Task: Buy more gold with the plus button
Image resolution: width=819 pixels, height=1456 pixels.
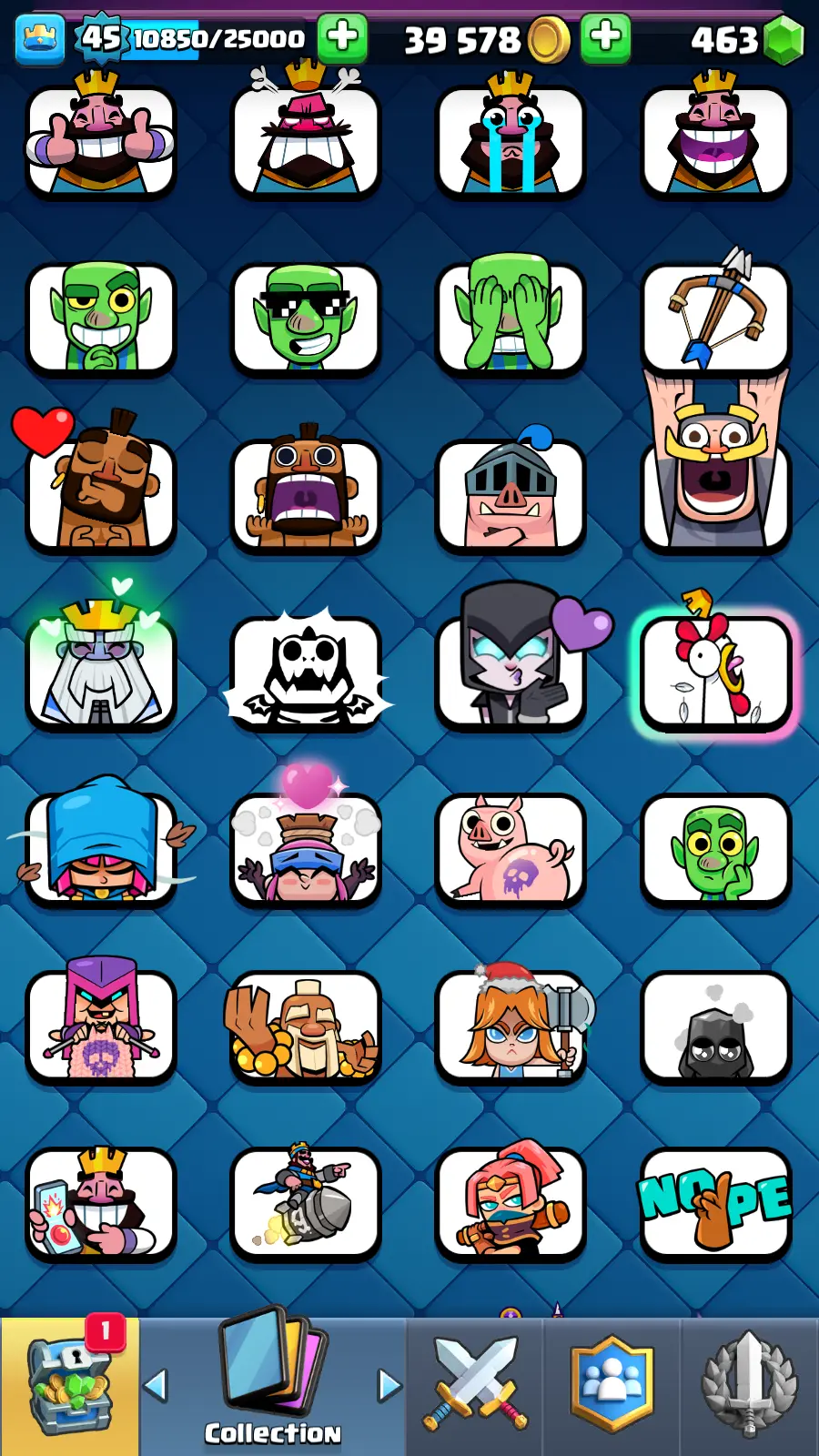Action: click(606, 37)
